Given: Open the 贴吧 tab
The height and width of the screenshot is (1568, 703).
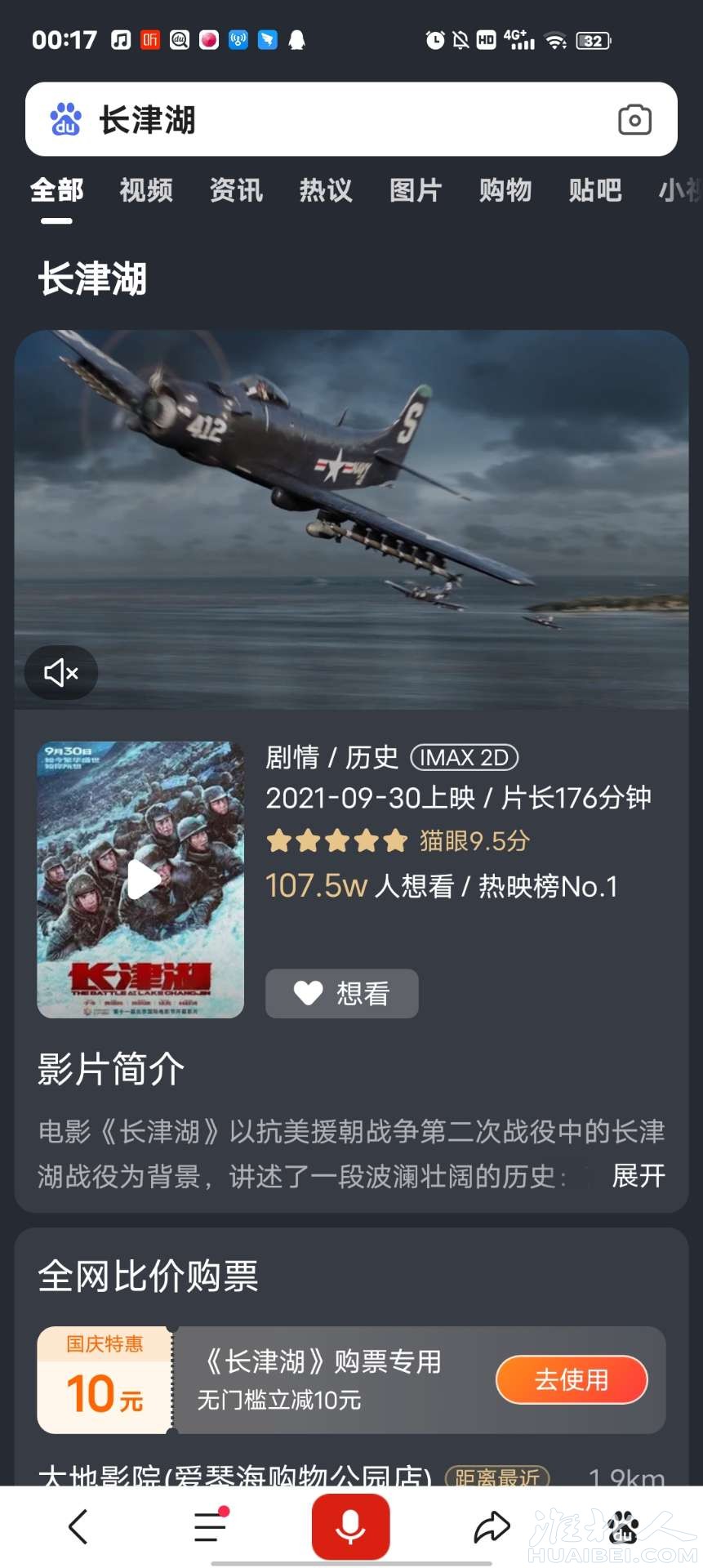Looking at the screenshot, I should click(595, 191).
